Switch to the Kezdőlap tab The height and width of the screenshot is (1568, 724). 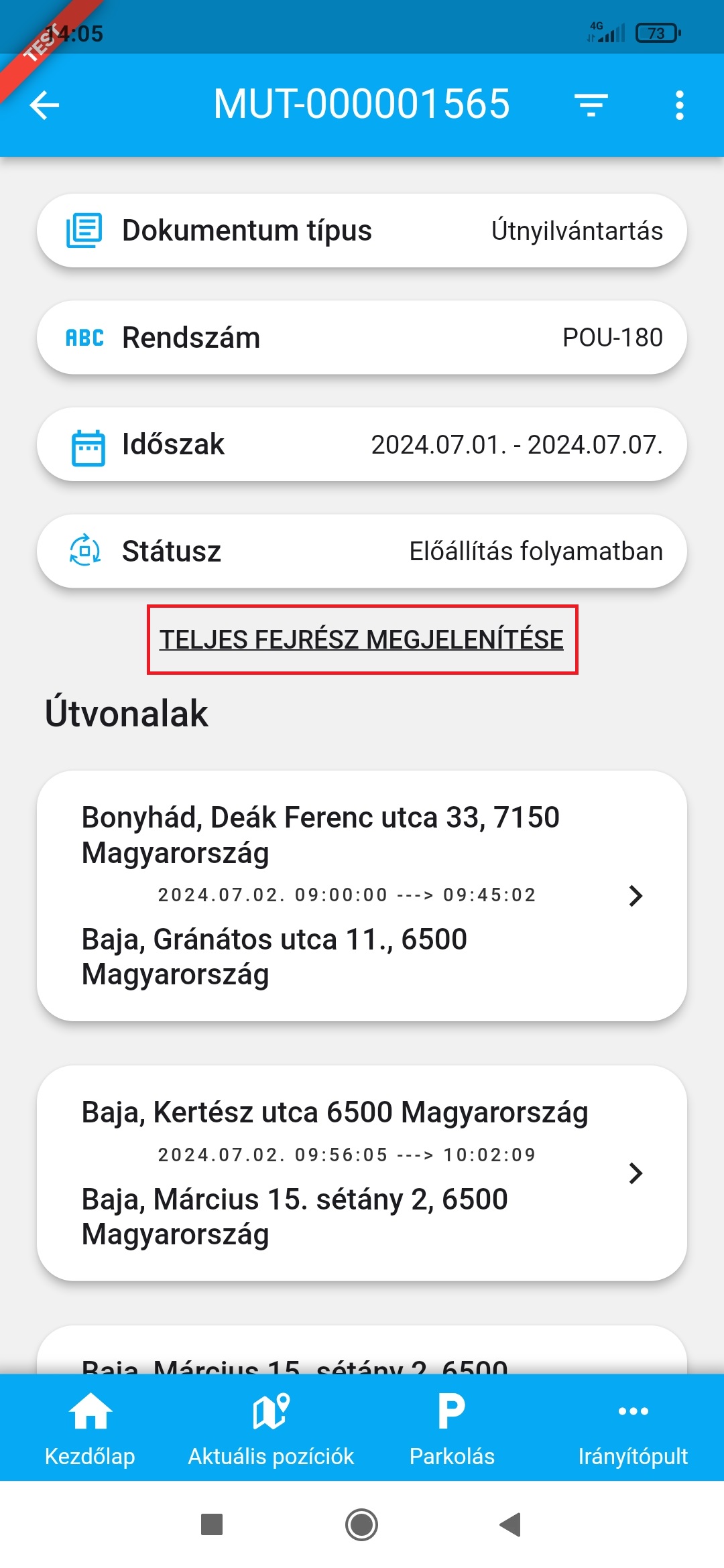[90, 1427]
